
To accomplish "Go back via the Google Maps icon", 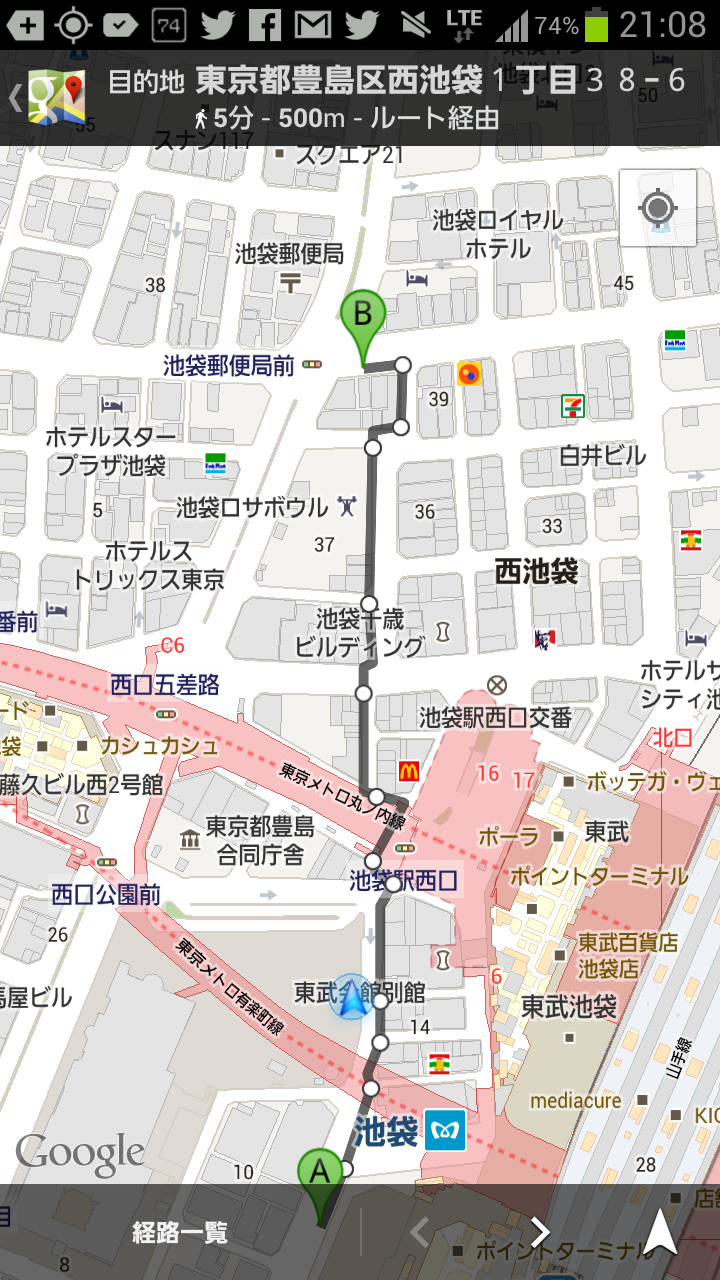I will pos(46,97).
